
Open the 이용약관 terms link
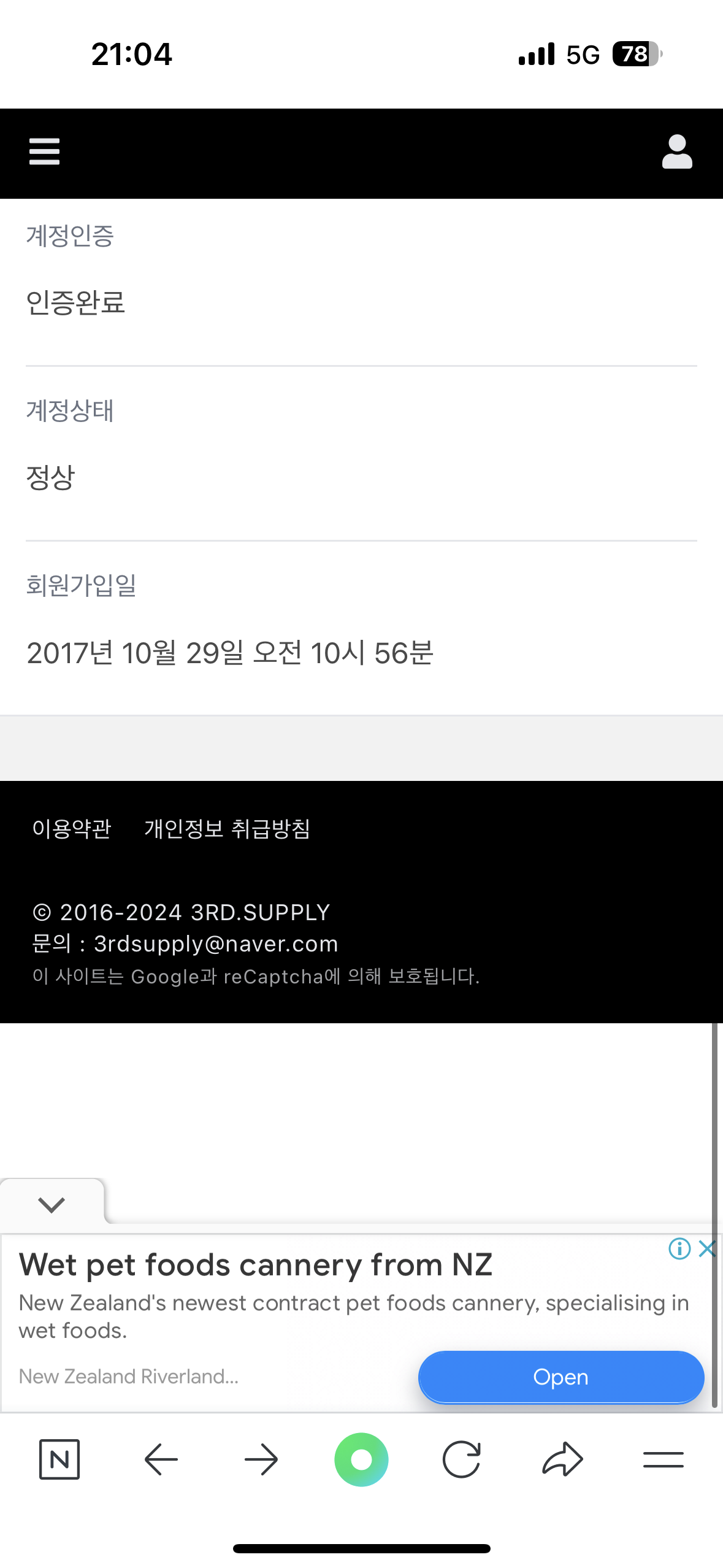click(x=72, y=829)
